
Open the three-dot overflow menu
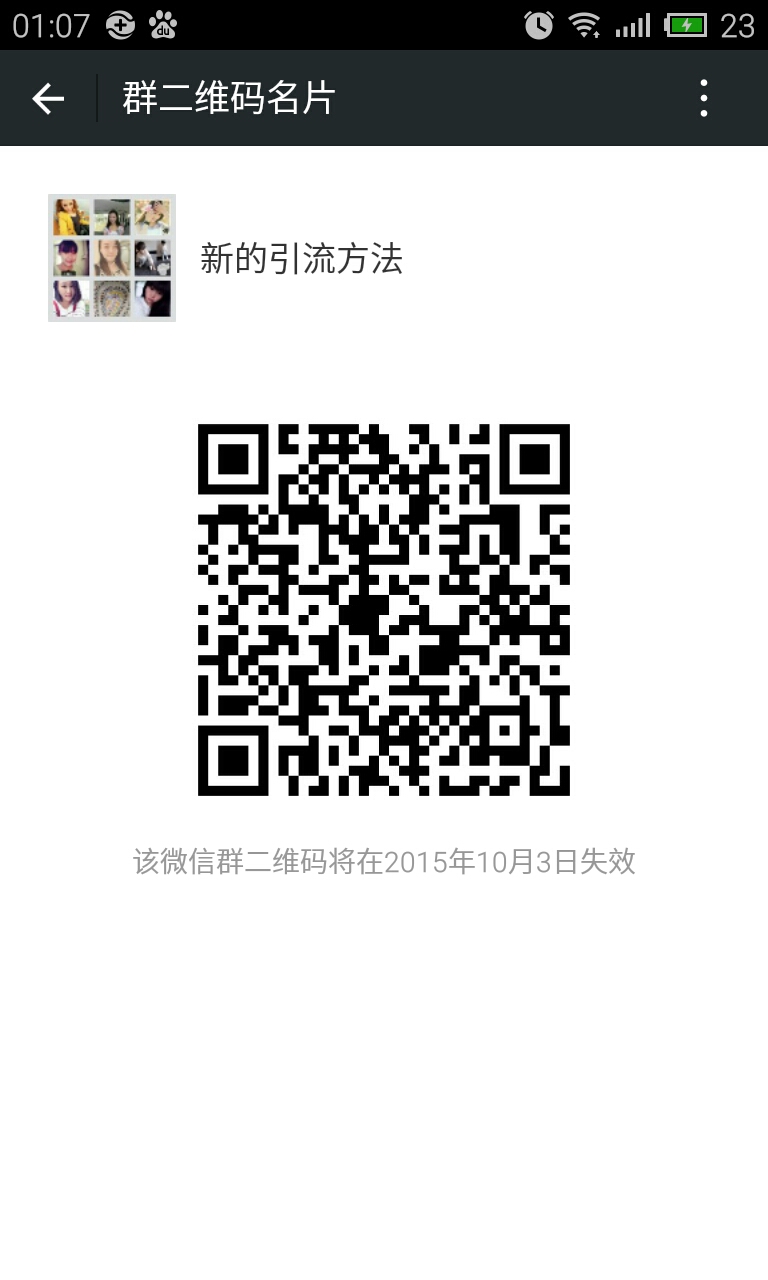click(x=704, y=98)
